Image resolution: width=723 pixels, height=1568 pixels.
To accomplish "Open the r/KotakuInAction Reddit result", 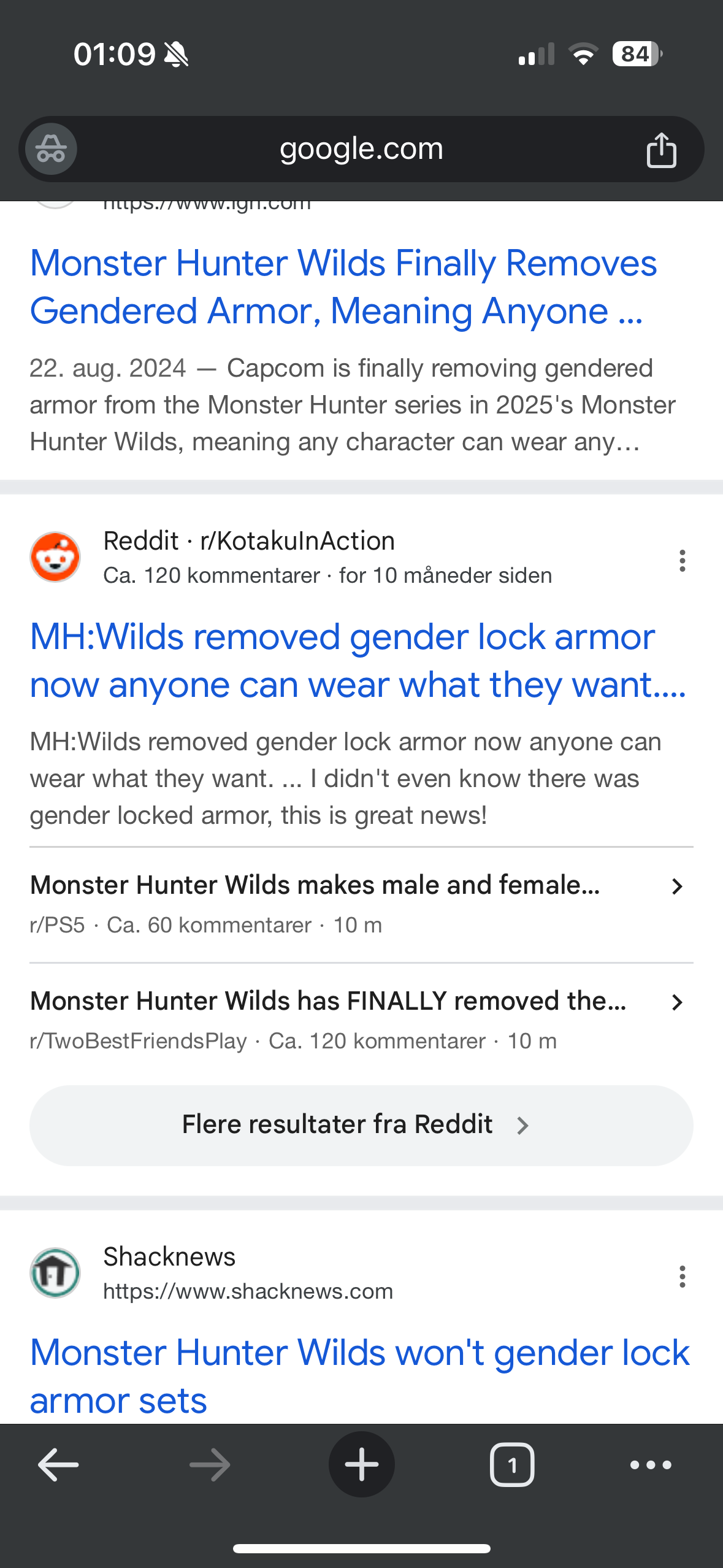I will coord(358,661).
